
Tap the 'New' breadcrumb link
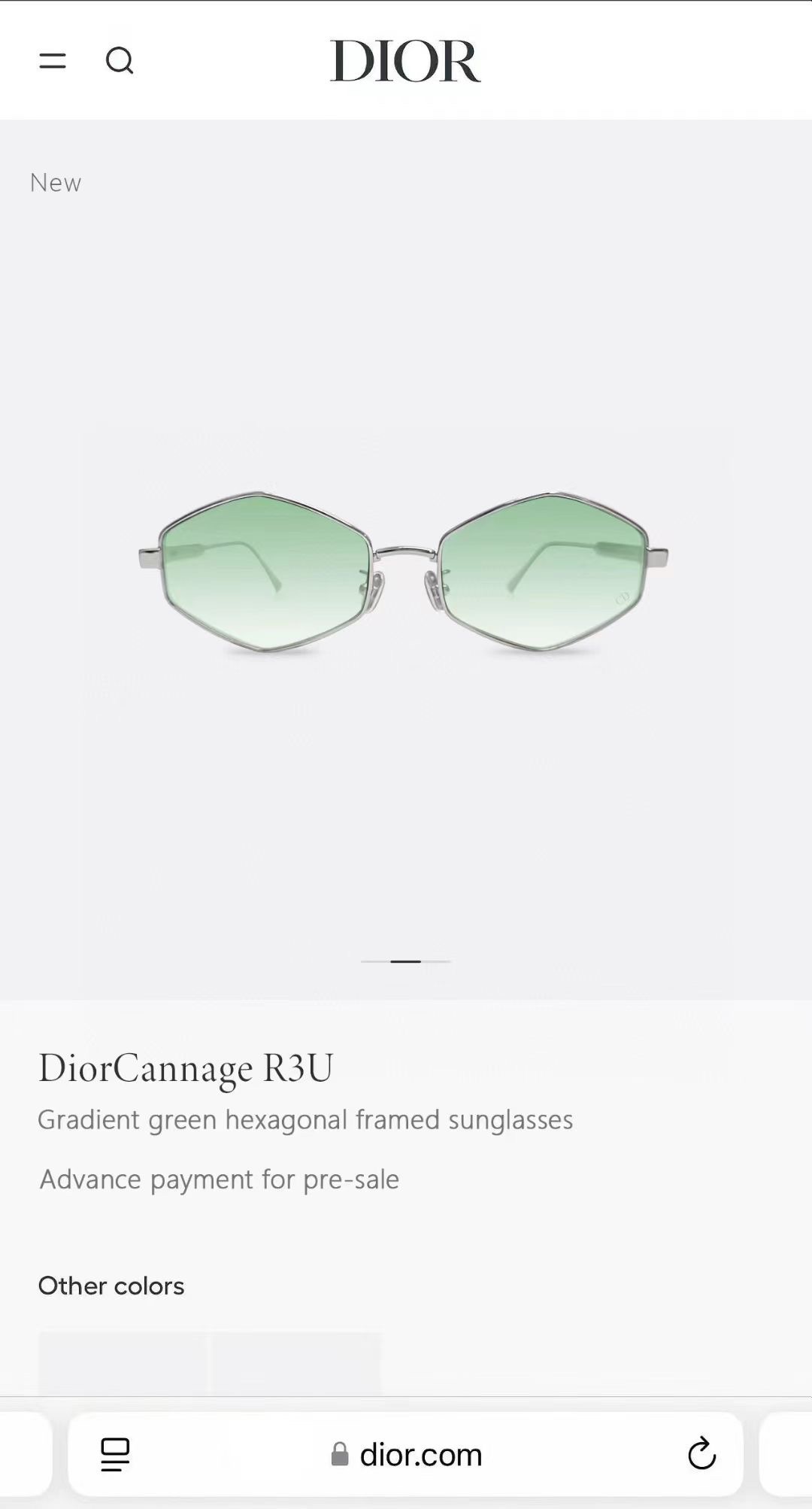click(x=55, y=182)
